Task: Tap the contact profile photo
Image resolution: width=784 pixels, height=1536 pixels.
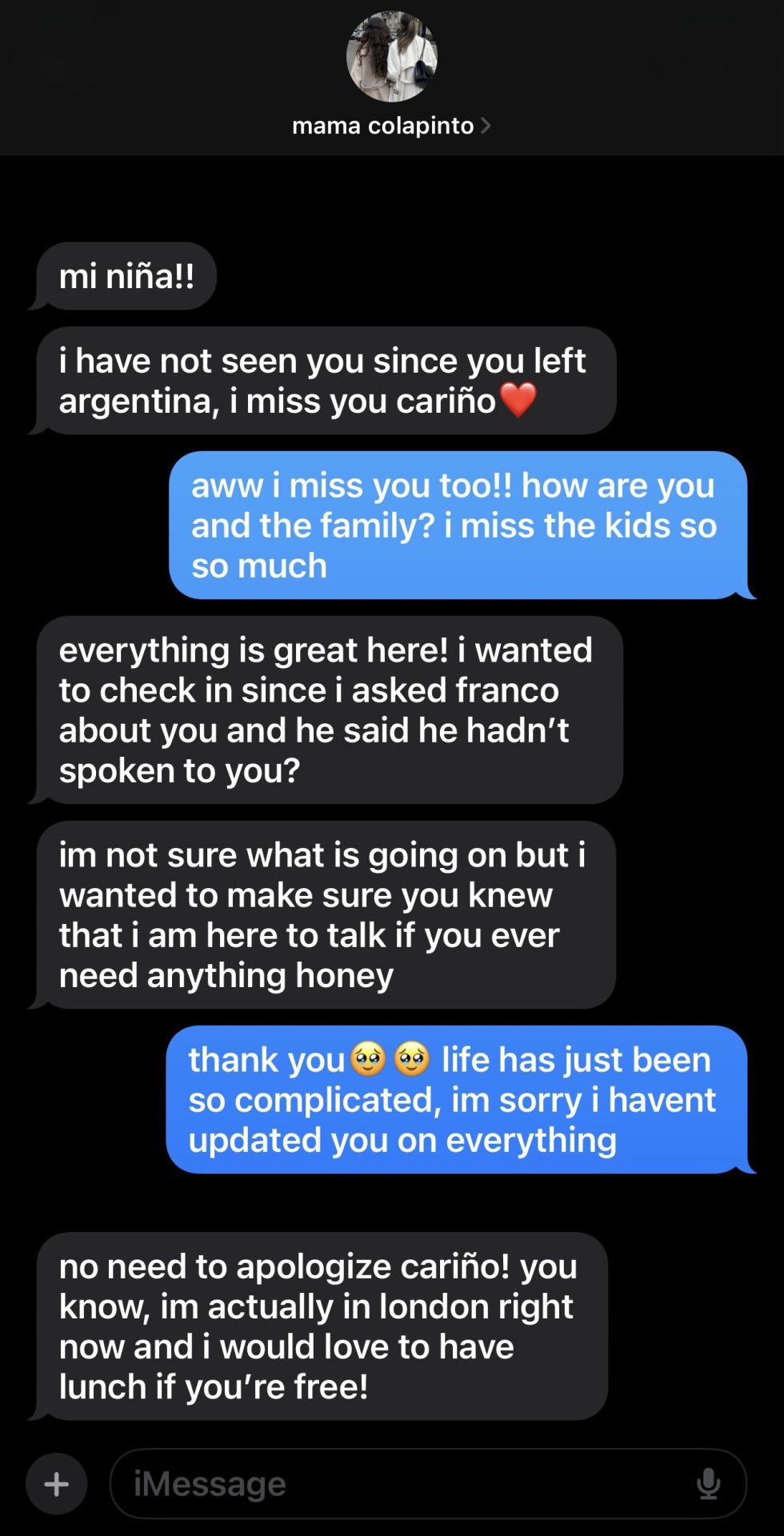Action: pos(391,56)
